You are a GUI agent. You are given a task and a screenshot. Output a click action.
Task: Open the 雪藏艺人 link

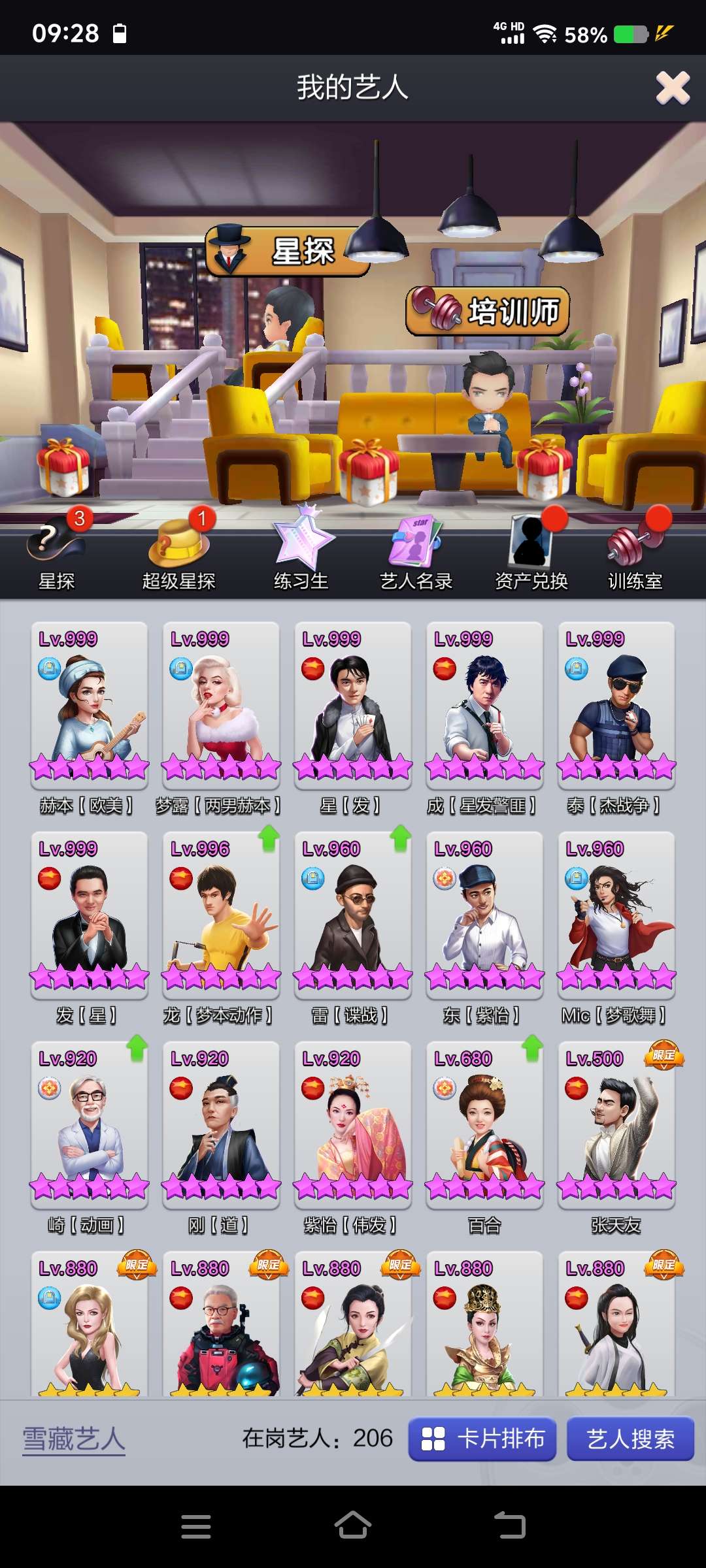point(74,1439)
